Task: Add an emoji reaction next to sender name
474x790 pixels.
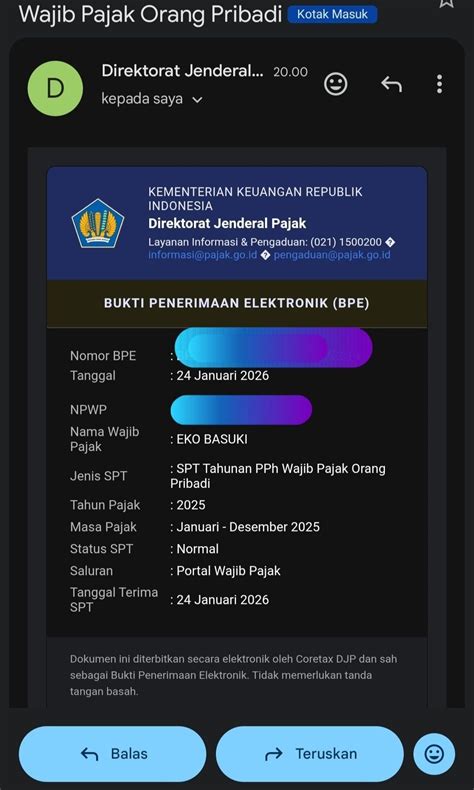Action: [335, 84]
